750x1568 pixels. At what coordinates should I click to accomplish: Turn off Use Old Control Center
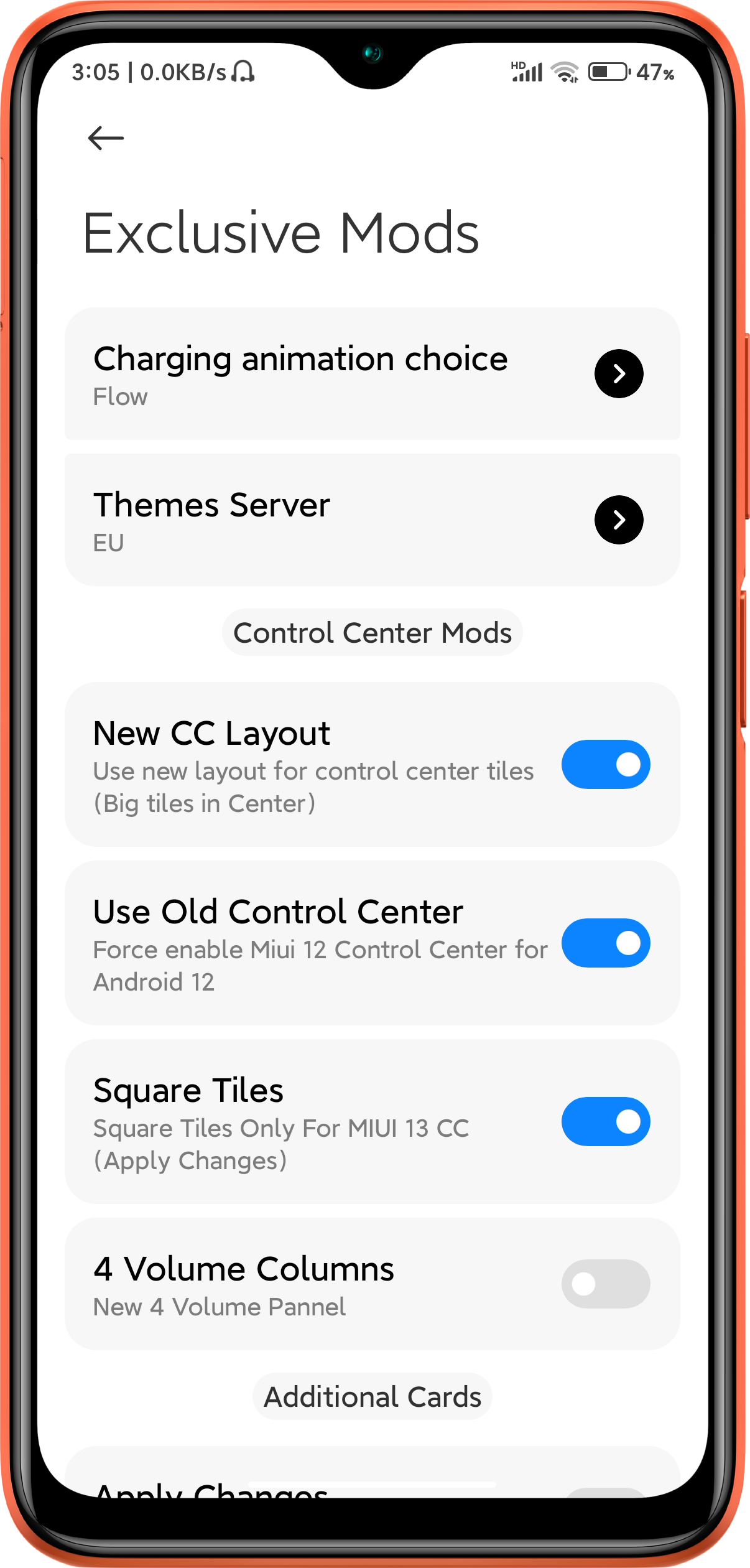(605, 943)
